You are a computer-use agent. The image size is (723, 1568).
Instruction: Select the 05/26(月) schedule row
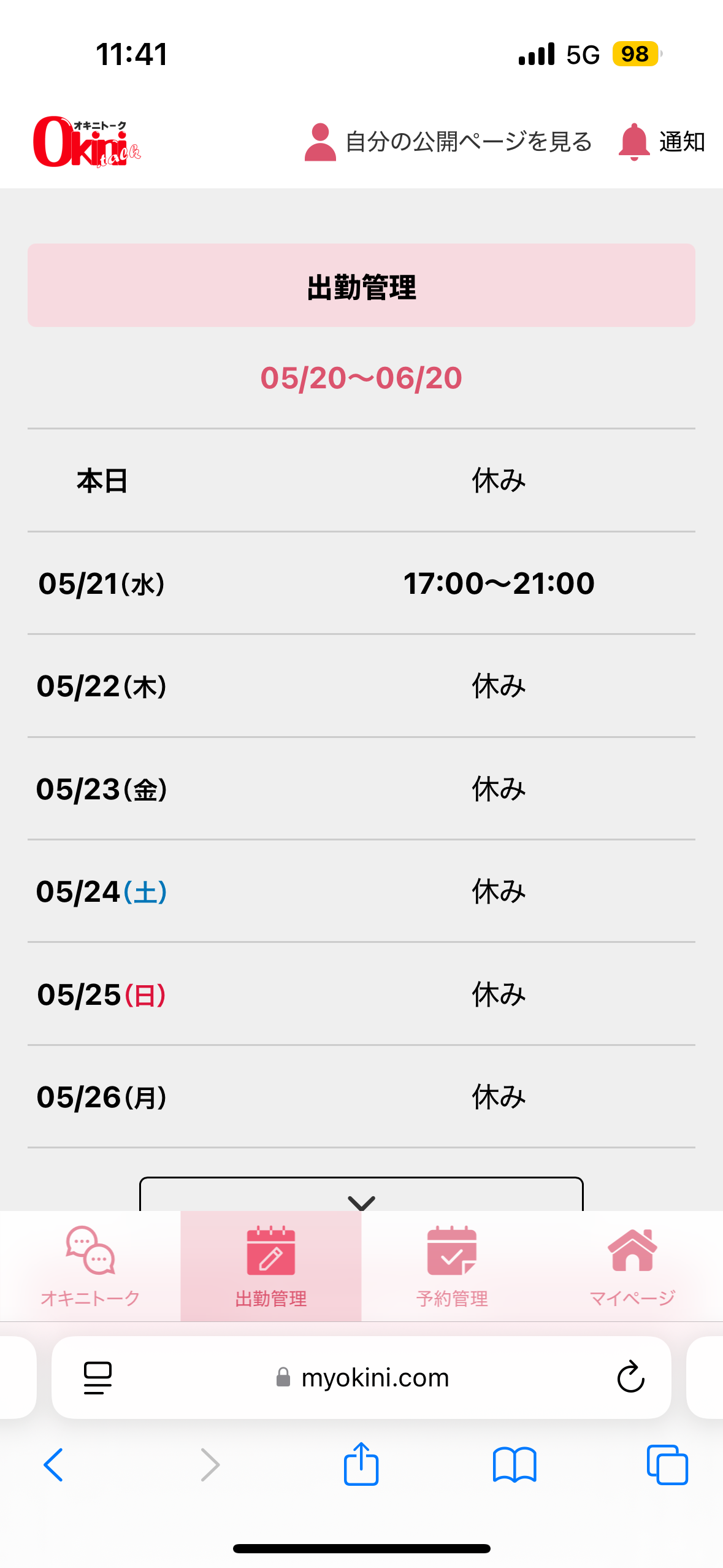pyautogui.click(x=361, y=1096)
